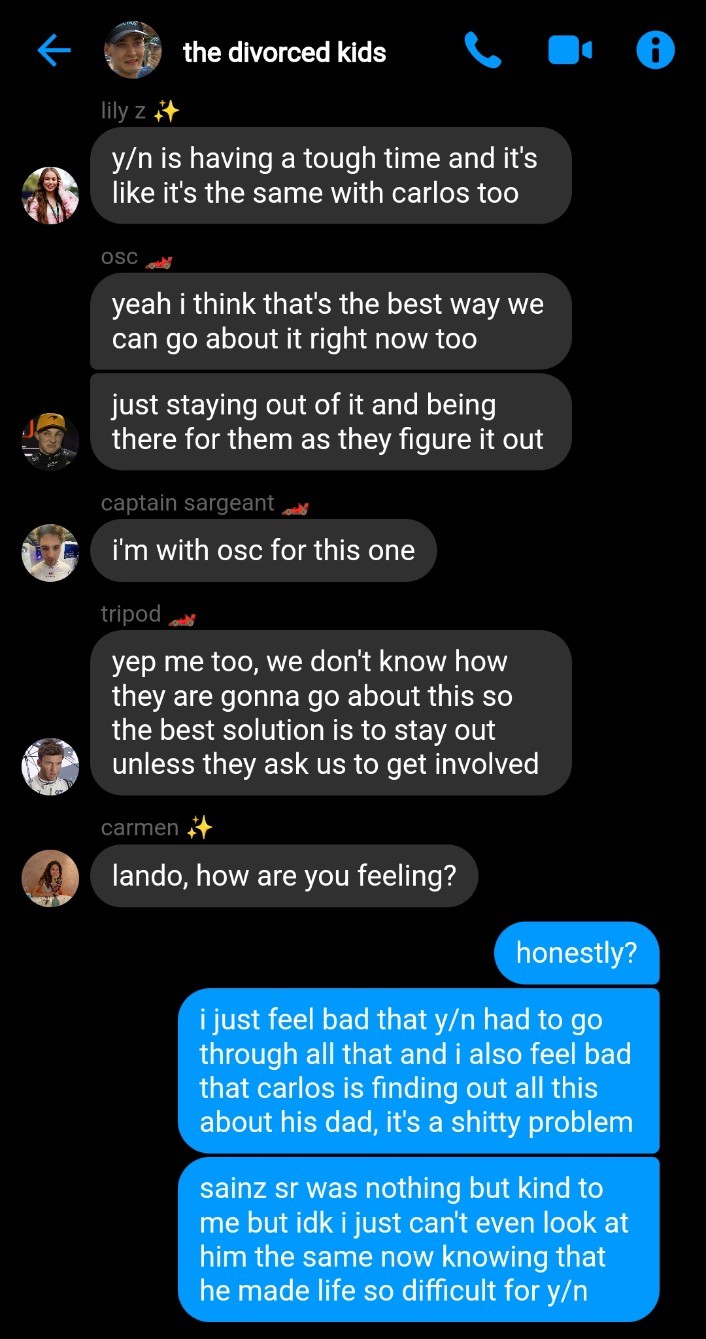Open 'the divorced kids' group title

(284, 53)
